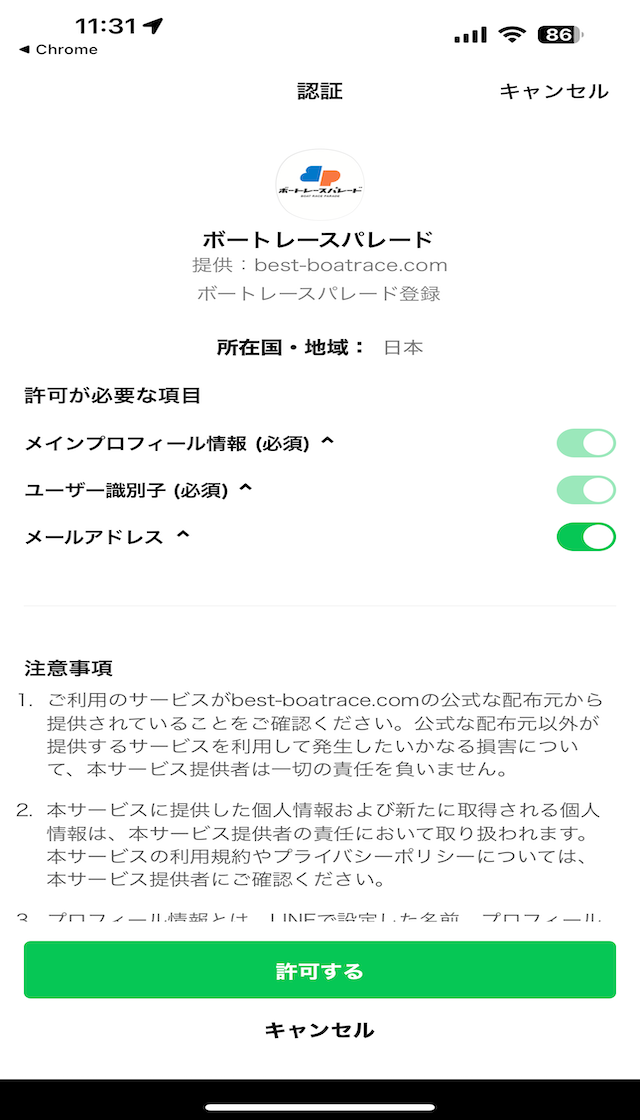The width and height of the screenshot is (640, 1120).
Task: Expand メールアドレス details
Action: pos(182,535)
